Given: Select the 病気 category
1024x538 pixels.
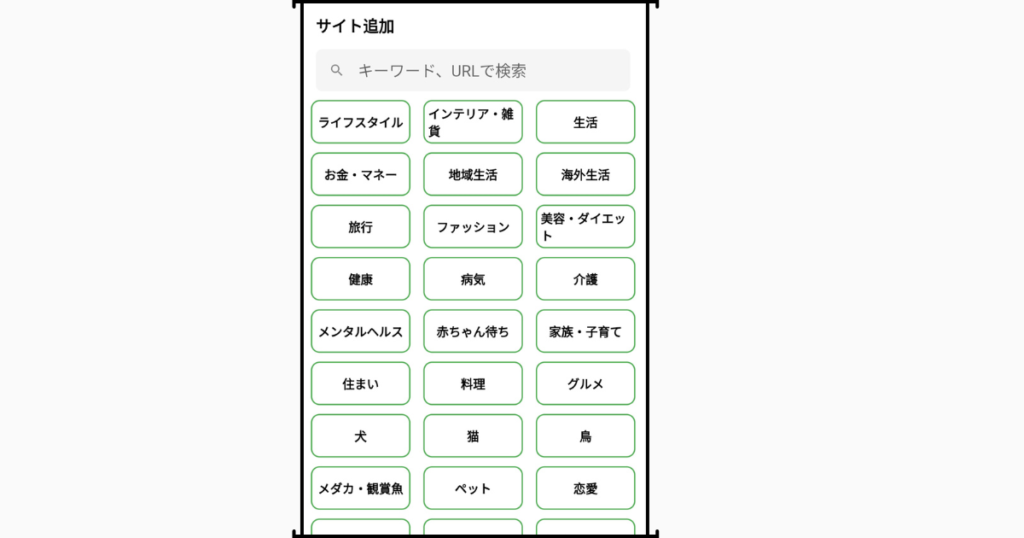Looking at the screenshot, I should pos(472,279).
